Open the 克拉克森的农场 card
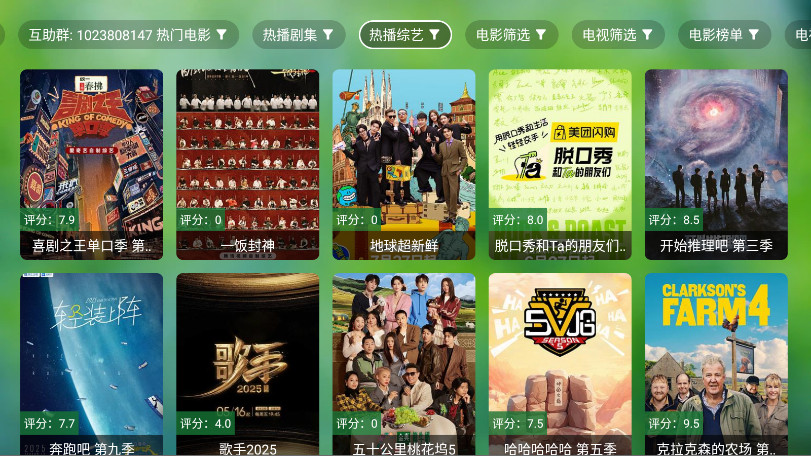Screen dimensions: 811x456 pos(716,365)
